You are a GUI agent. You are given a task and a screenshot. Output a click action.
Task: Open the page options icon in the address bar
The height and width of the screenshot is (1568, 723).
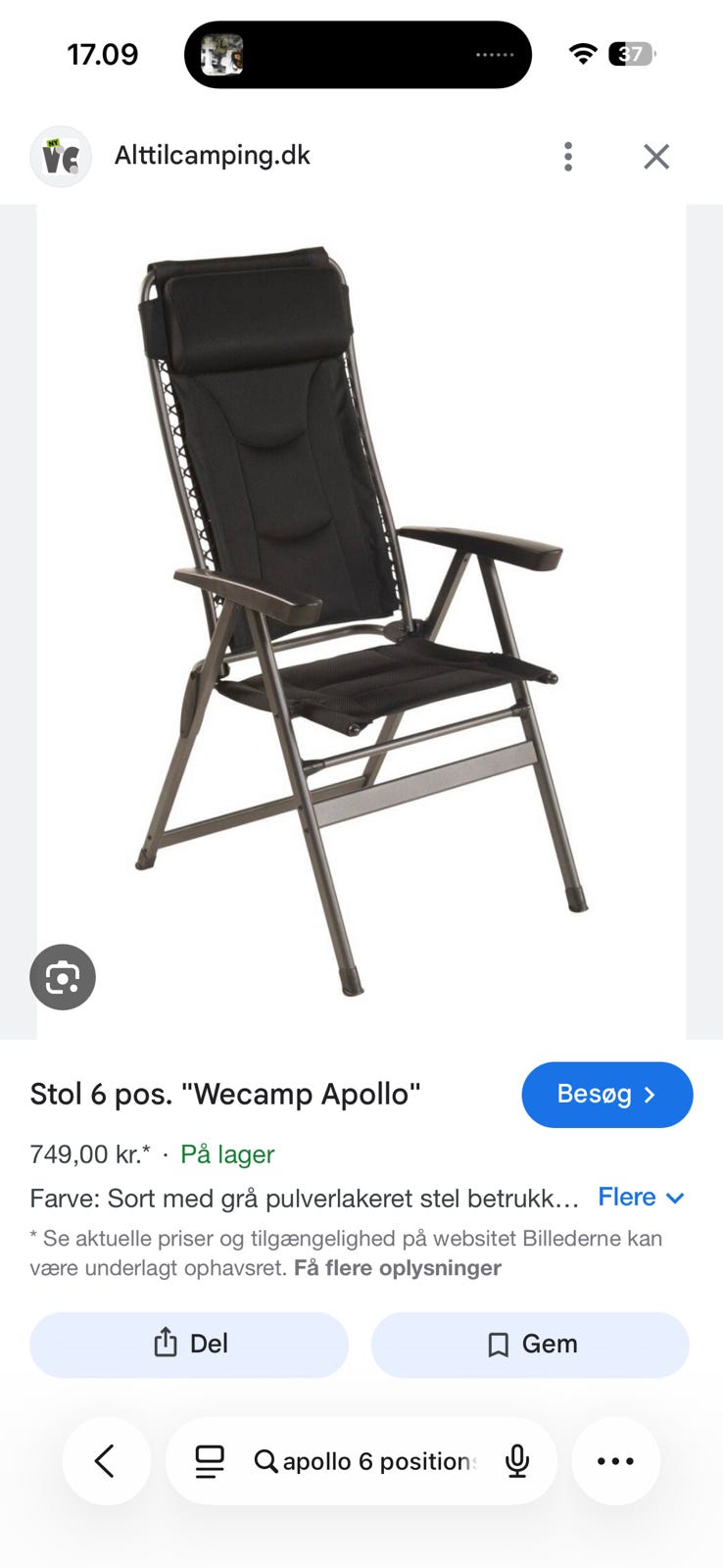tap(210, 1461)
